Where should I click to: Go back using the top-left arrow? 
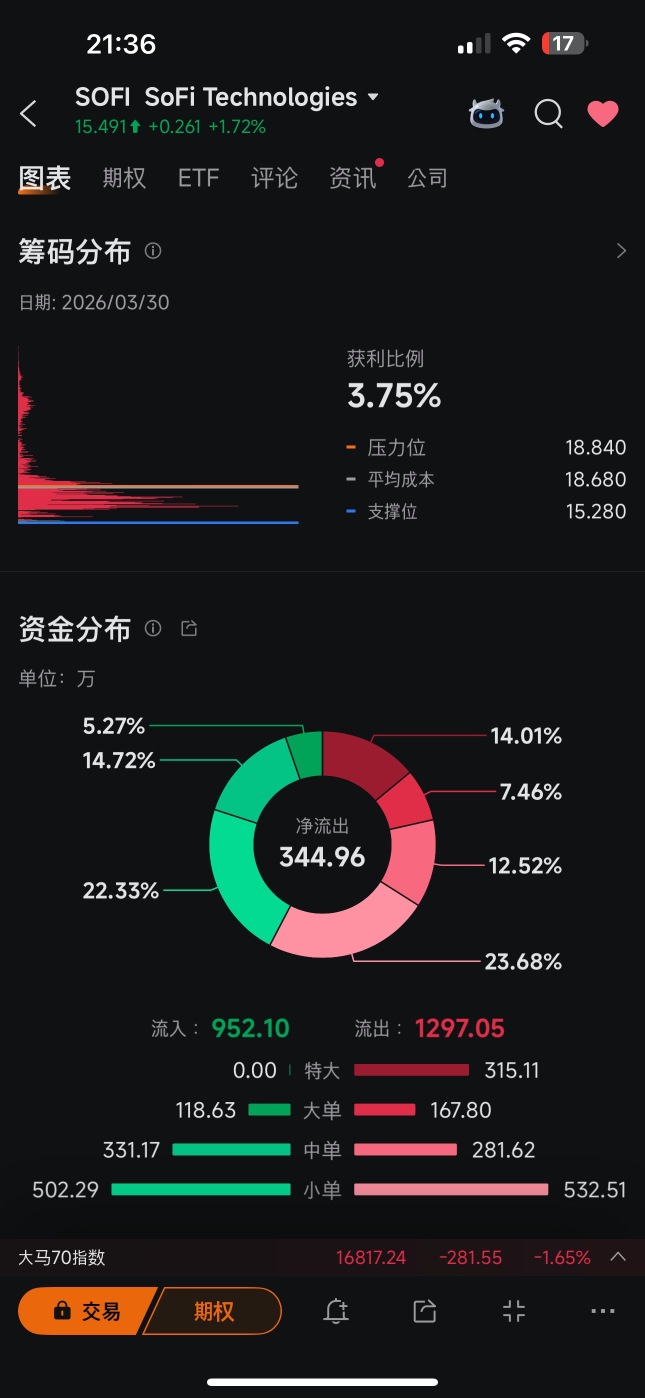(28, 114)
